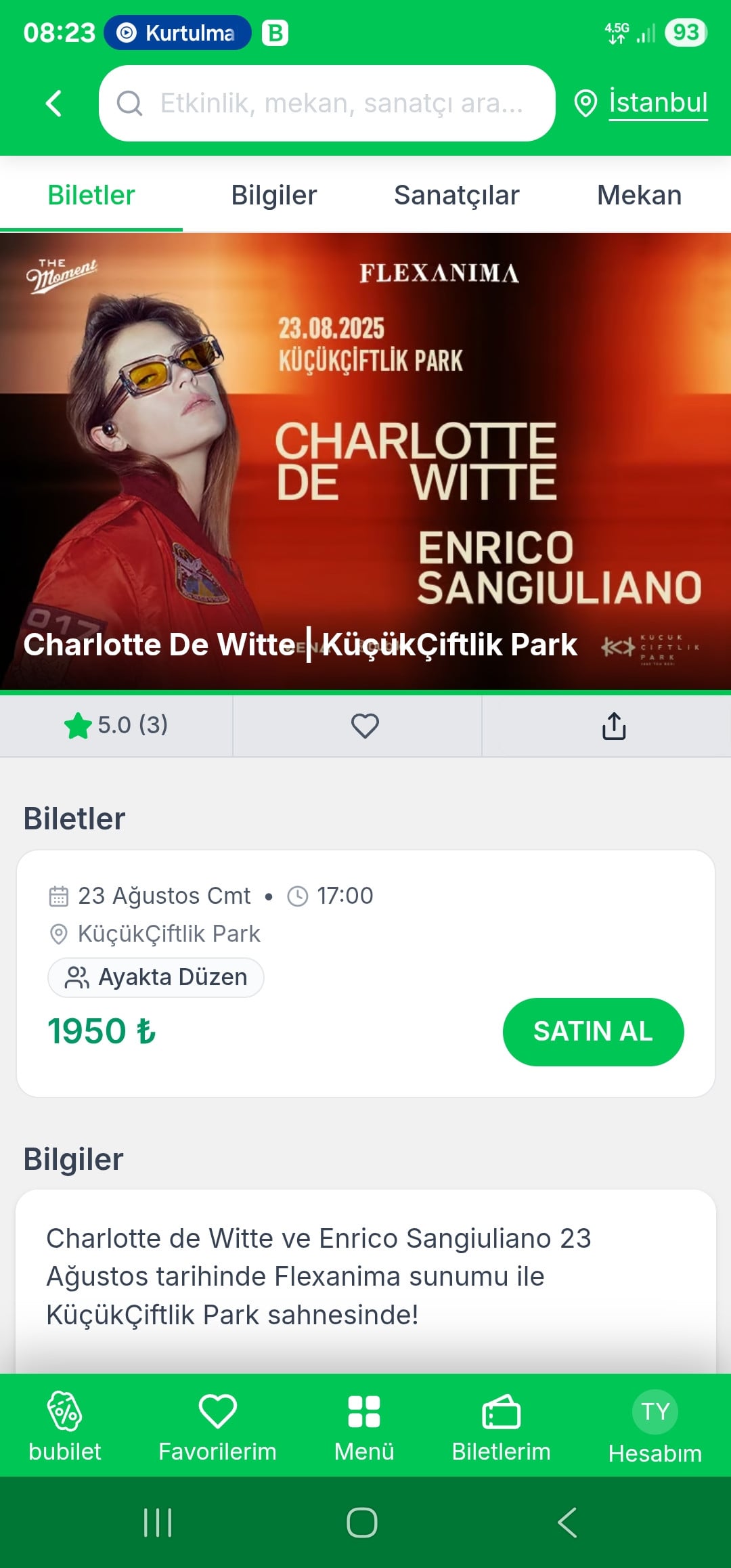Go to Favorilerim
This screenshot has height=1568, width=731.
(x=217, y=1425)
